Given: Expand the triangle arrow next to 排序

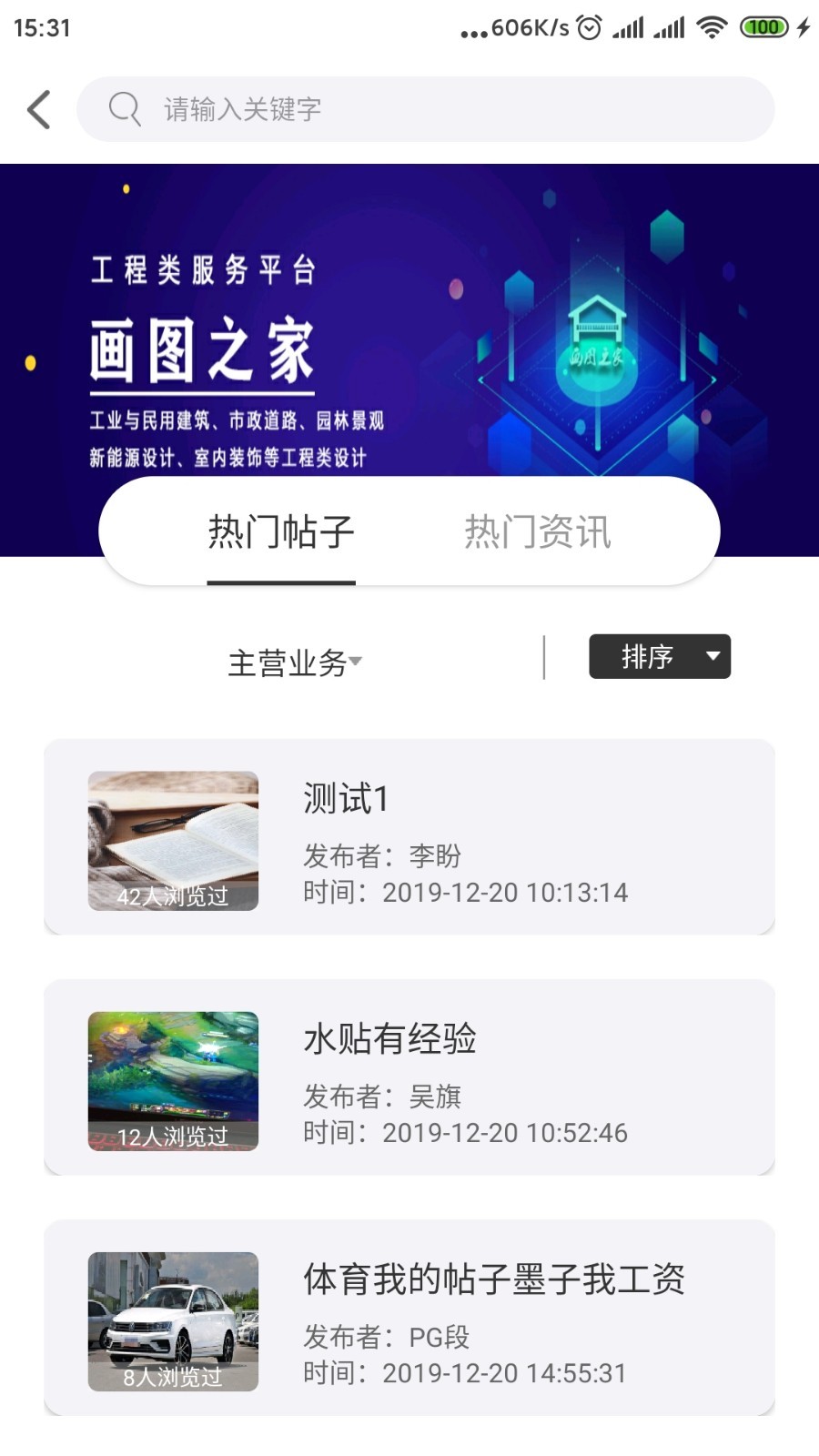Looking at the screenshot, I should 714,655.
